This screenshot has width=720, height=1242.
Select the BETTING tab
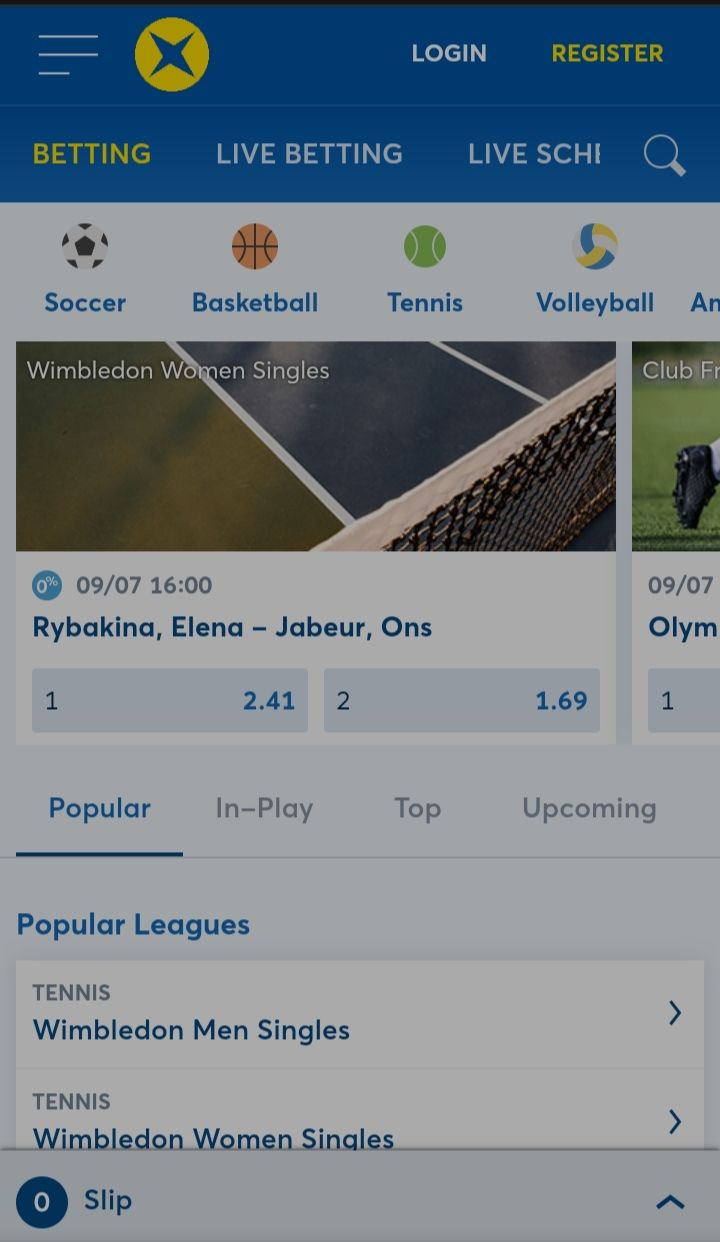92,154
